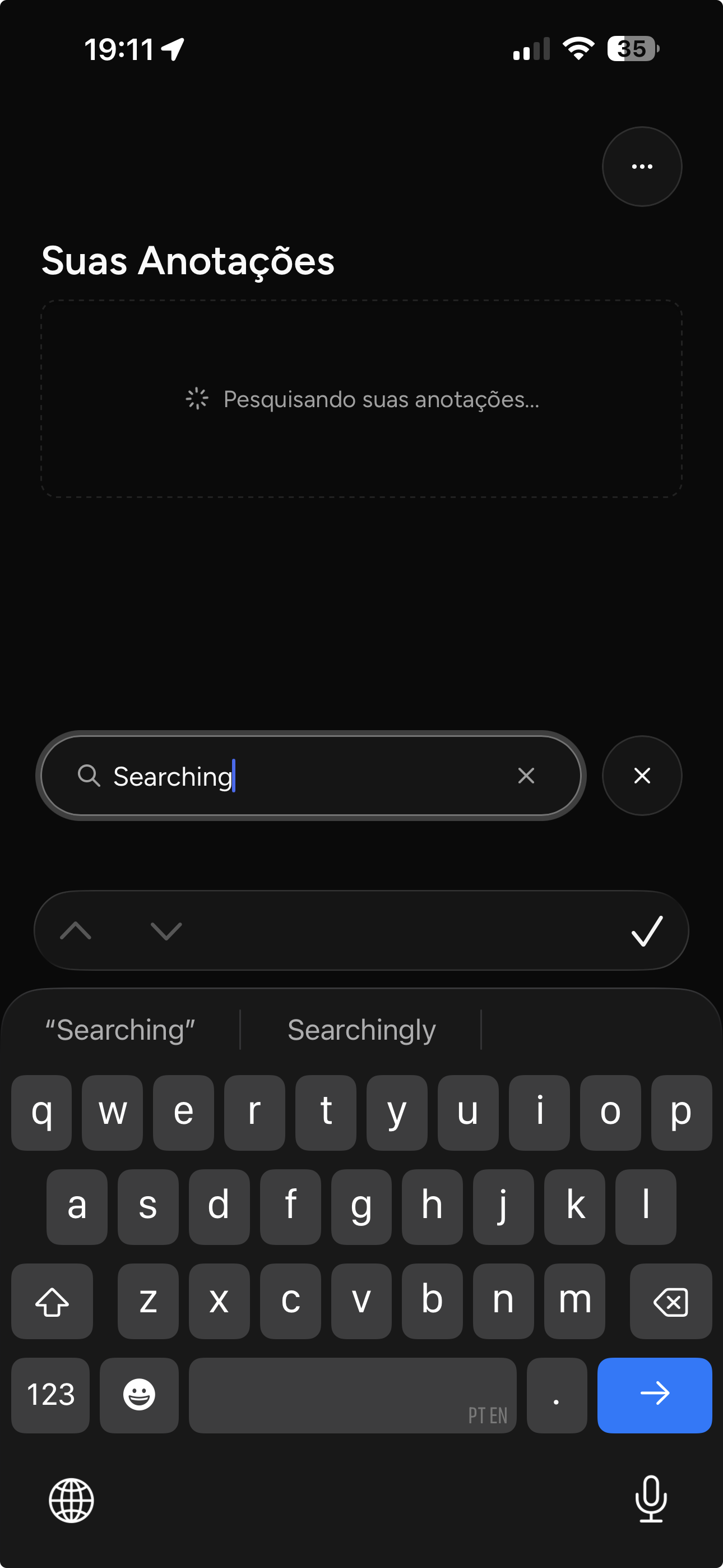Choose the Searchingly autocomplete suggestion
Viewport: 723px width, 1568px height.
(x=361, y=1029)
